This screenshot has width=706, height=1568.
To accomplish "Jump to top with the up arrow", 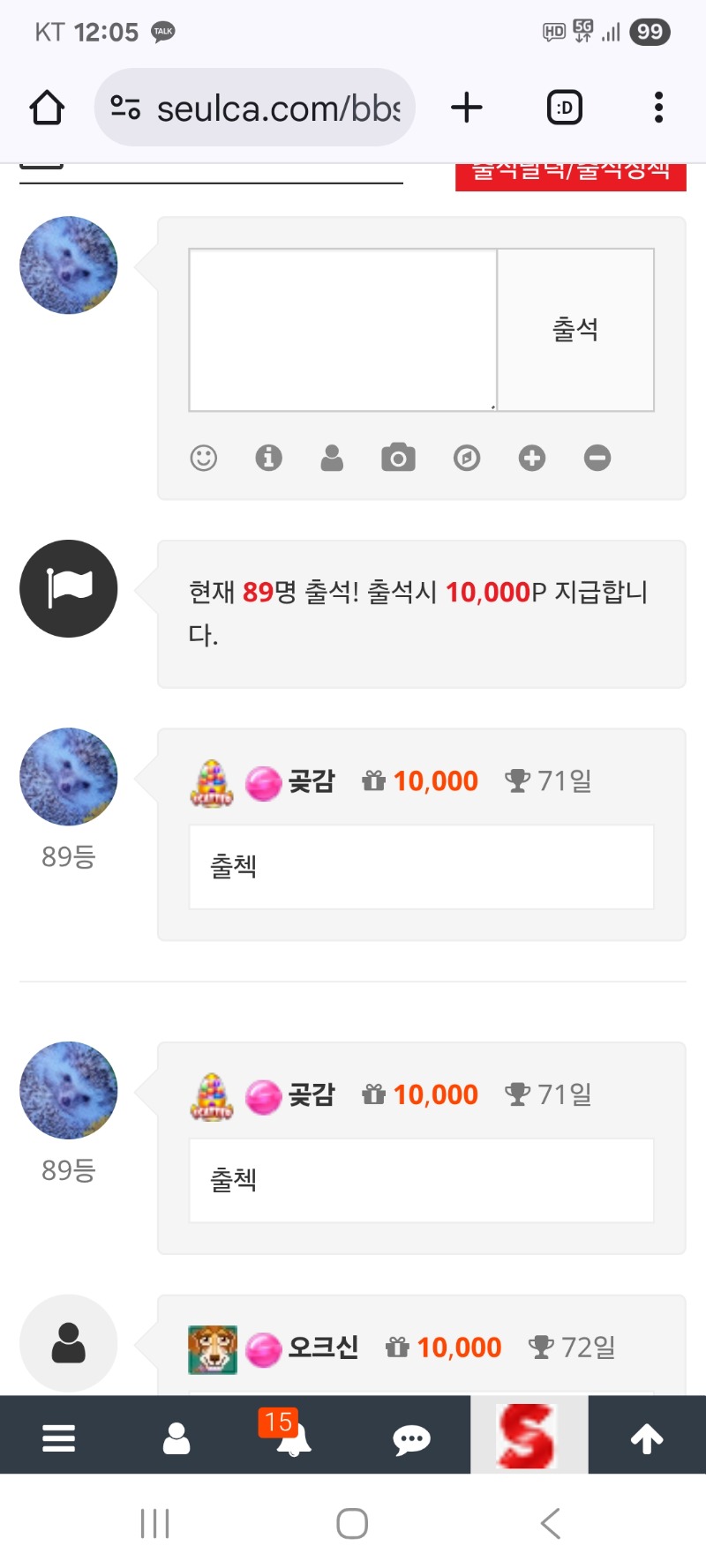I will pyautogui.click(x=647, y=1438).
